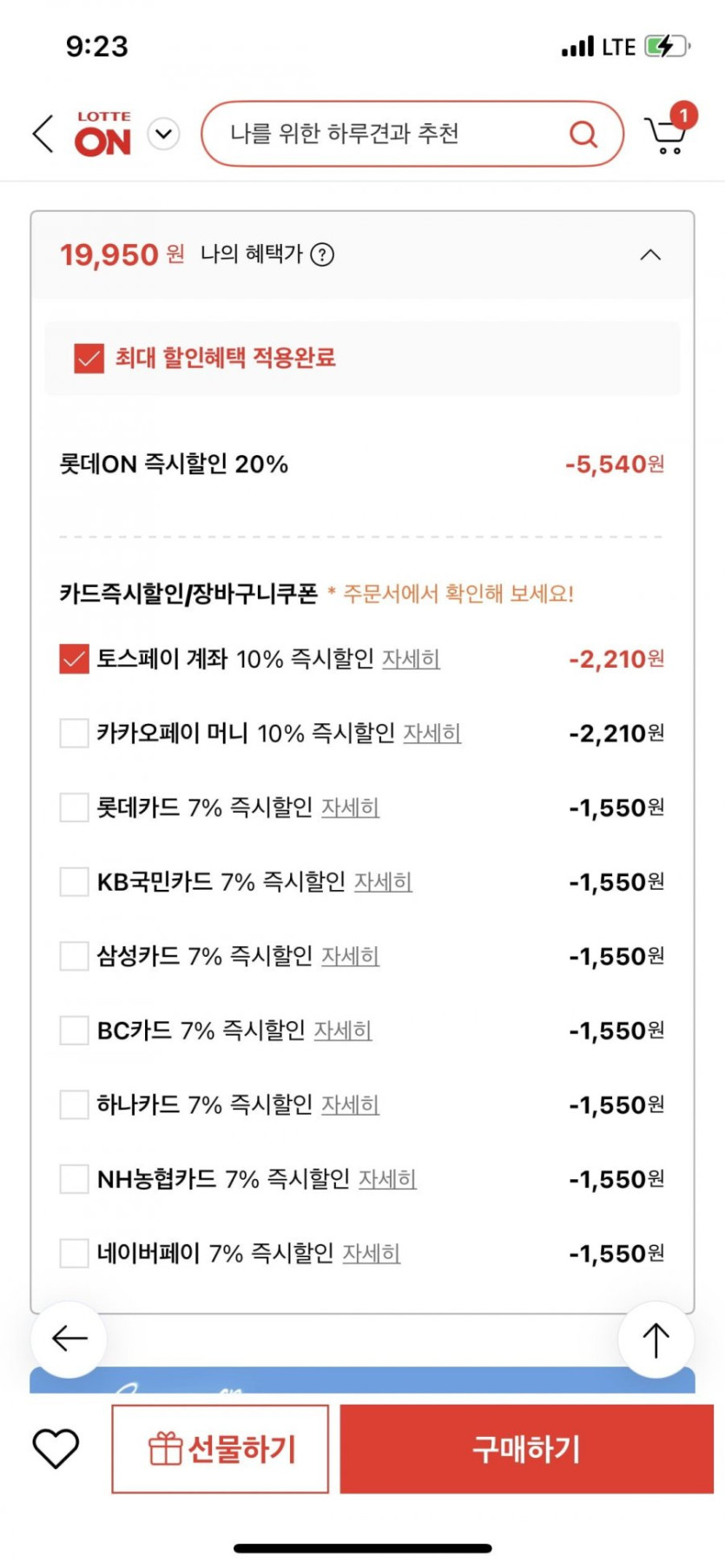
Task: Choose 삼성카드 7% 즉시할인 checkbox
Action: point(74,957)
